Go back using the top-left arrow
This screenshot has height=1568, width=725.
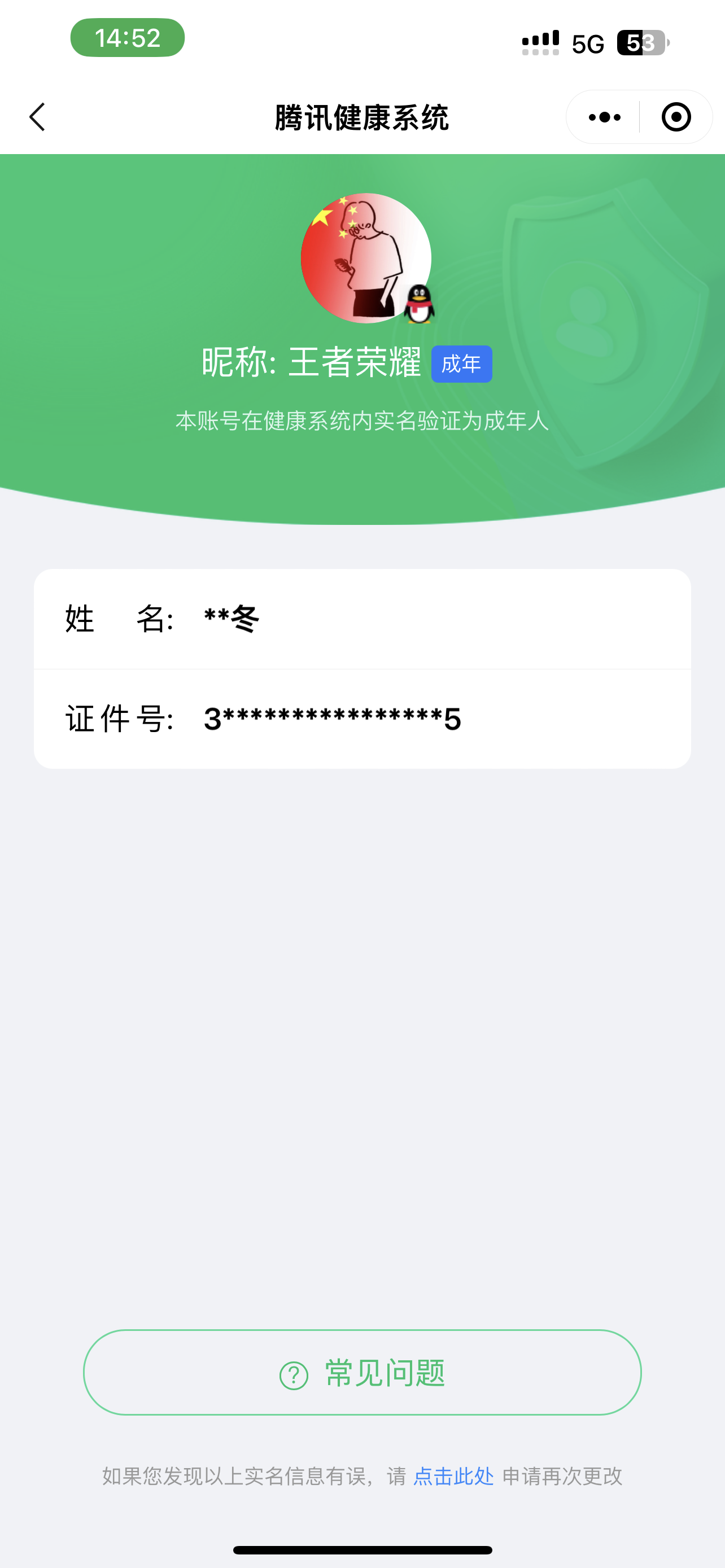click(x=38, y=117)
